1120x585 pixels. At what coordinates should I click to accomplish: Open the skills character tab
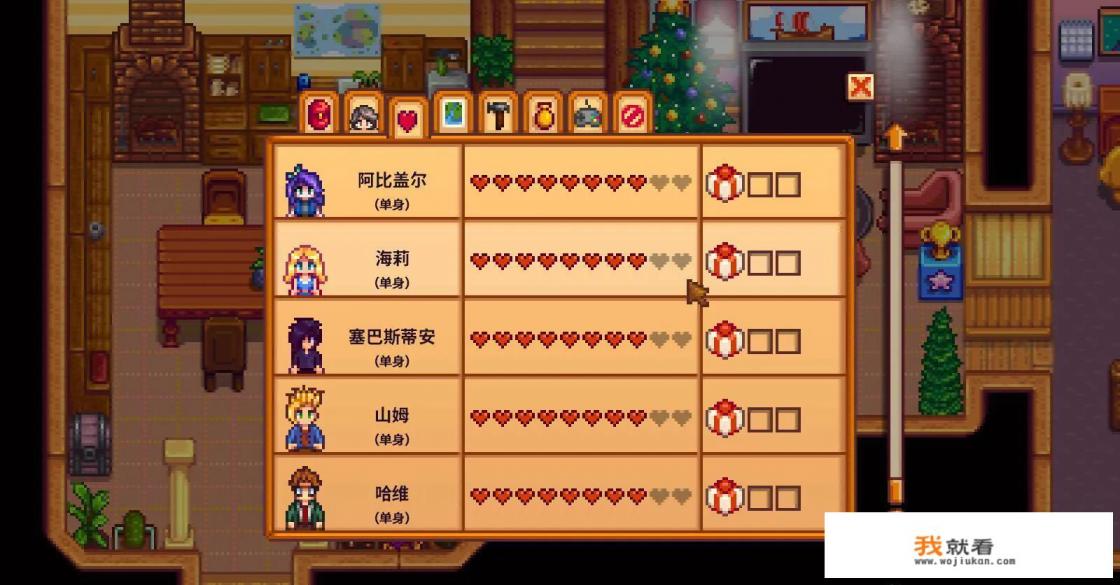[x=363, y=115]
